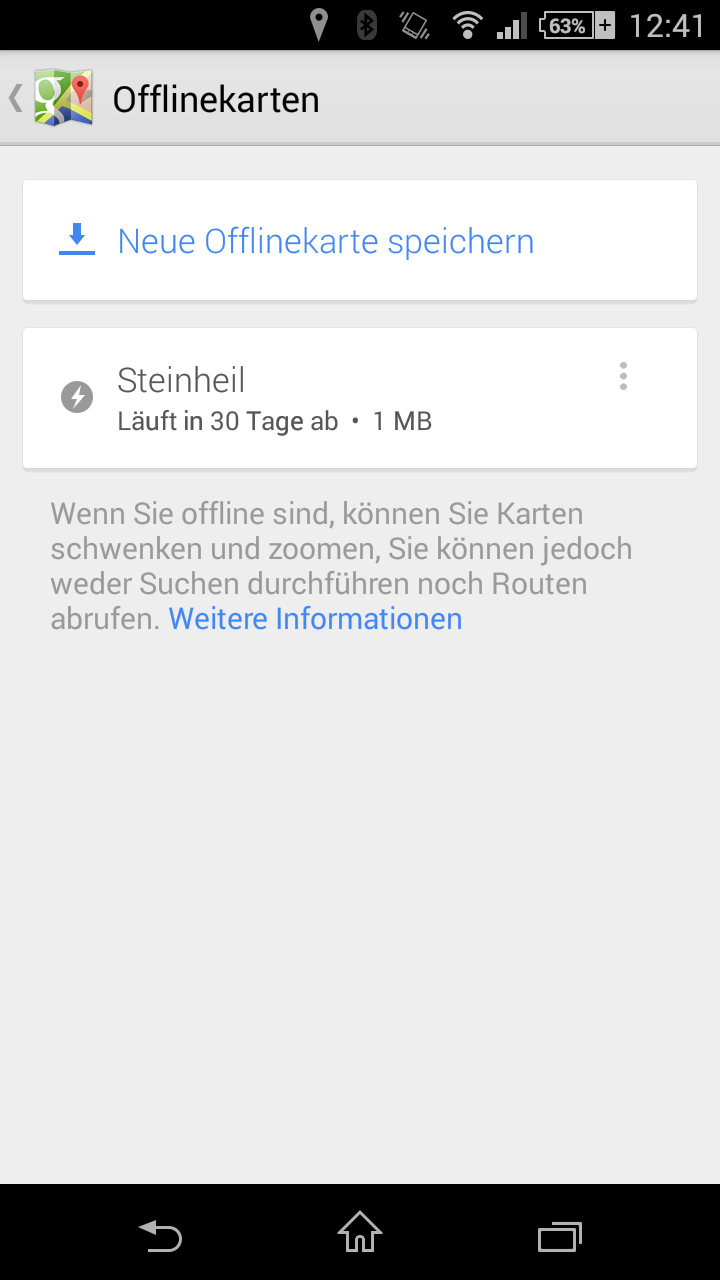Go to the home screen
This screenshot has height=1280, width=720.
point(360,1235)
